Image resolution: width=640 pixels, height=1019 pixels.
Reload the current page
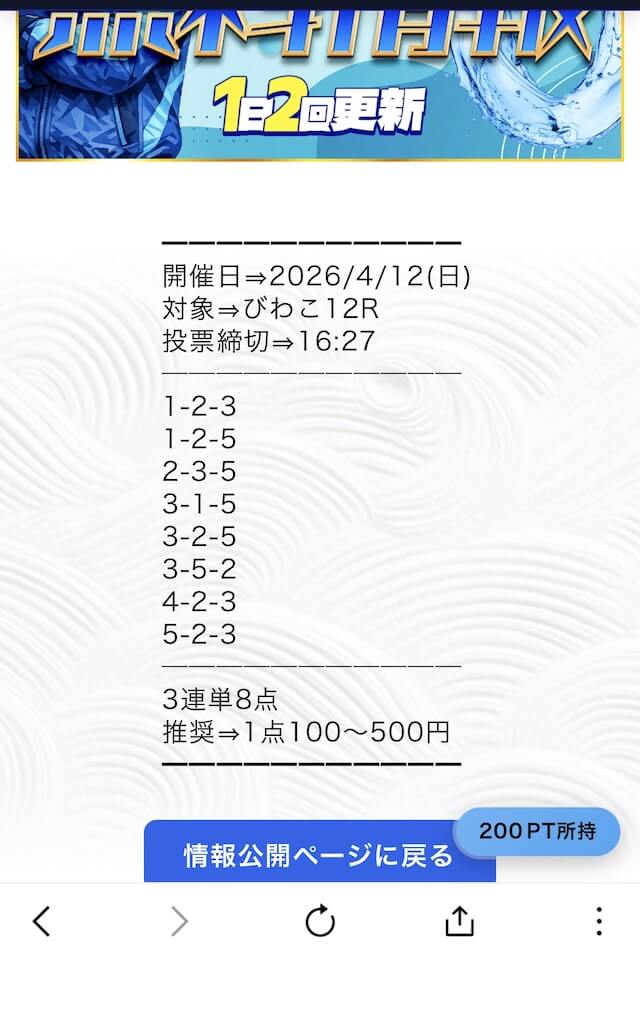320,921
